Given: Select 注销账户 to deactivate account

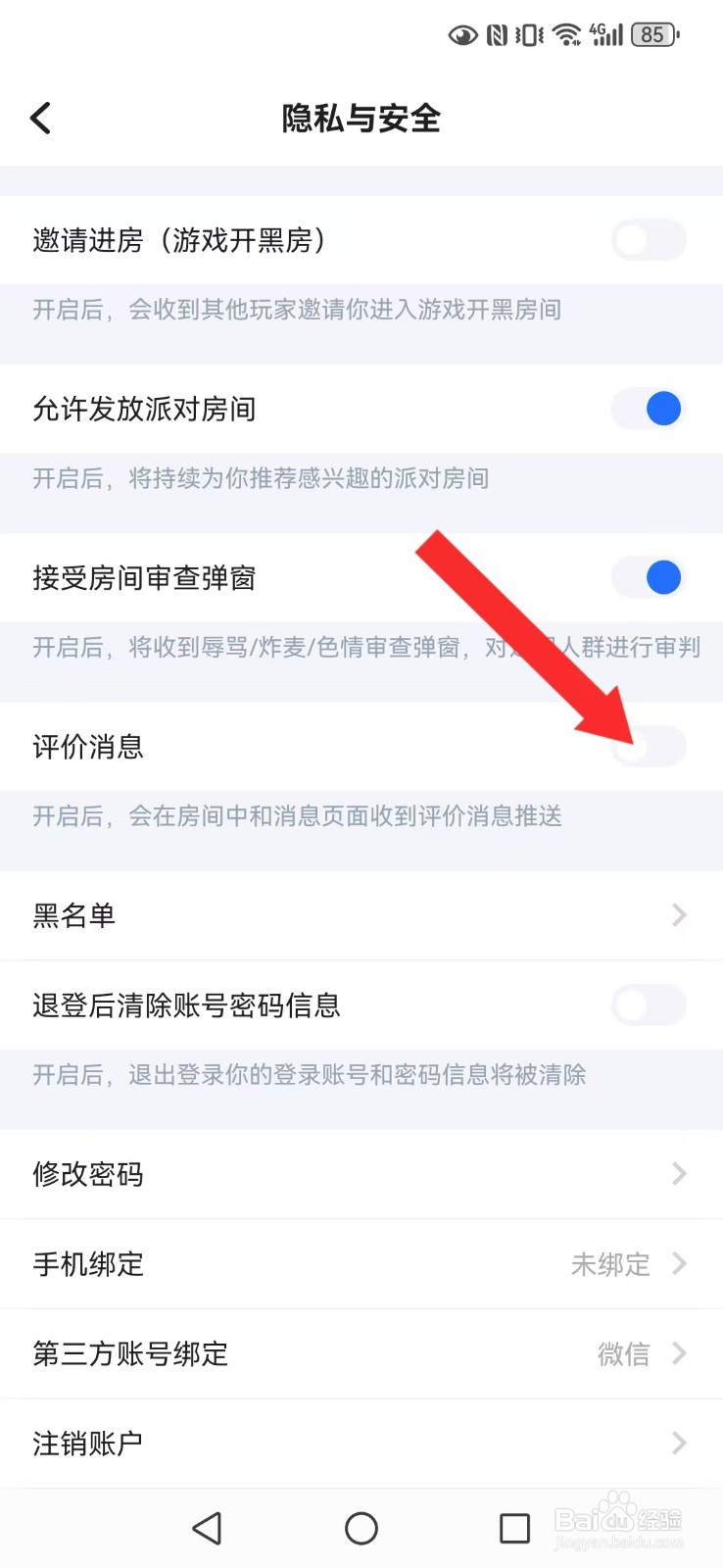Looking at the screenshot, I should click(x=680, y=1443).
